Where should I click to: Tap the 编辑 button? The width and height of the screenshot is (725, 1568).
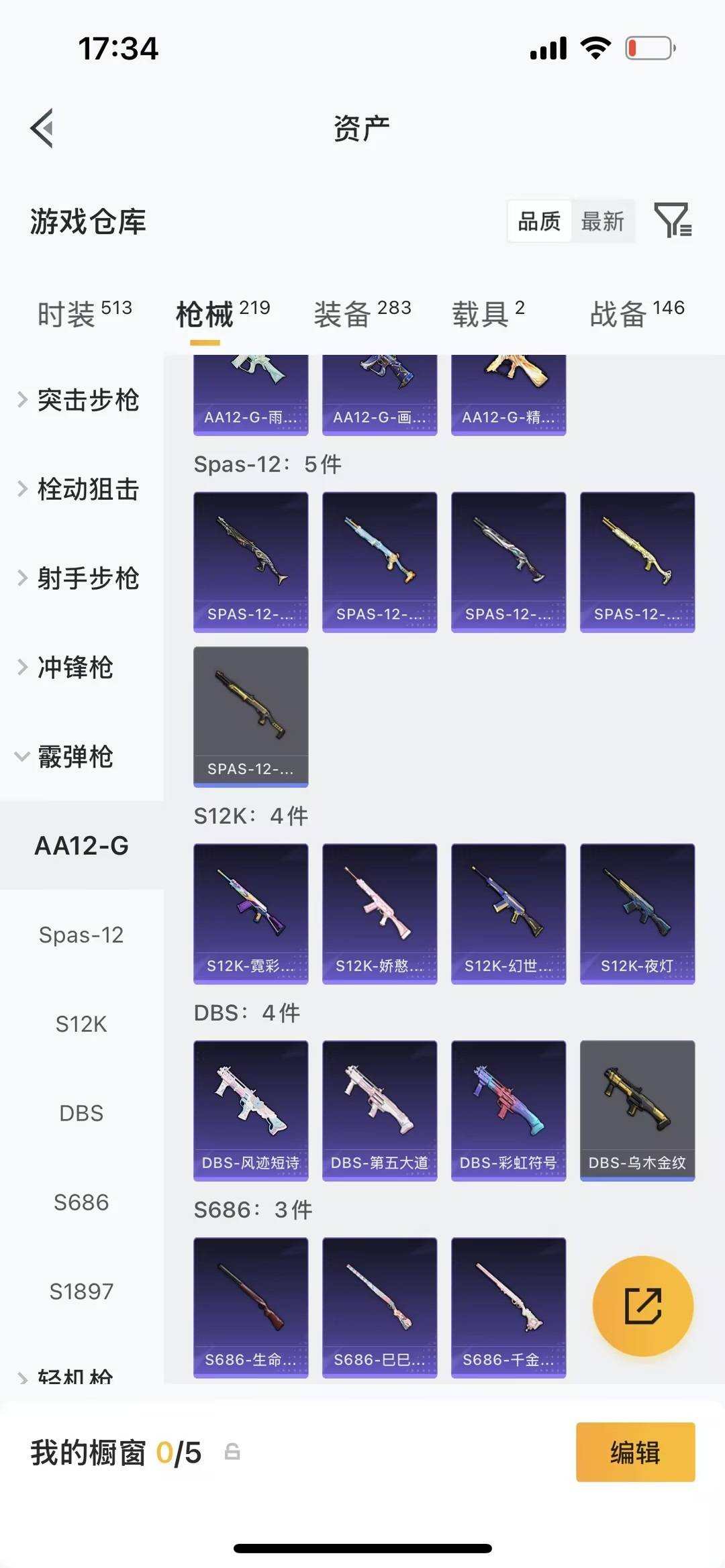pyautogui.click(x=635, y=1453)
